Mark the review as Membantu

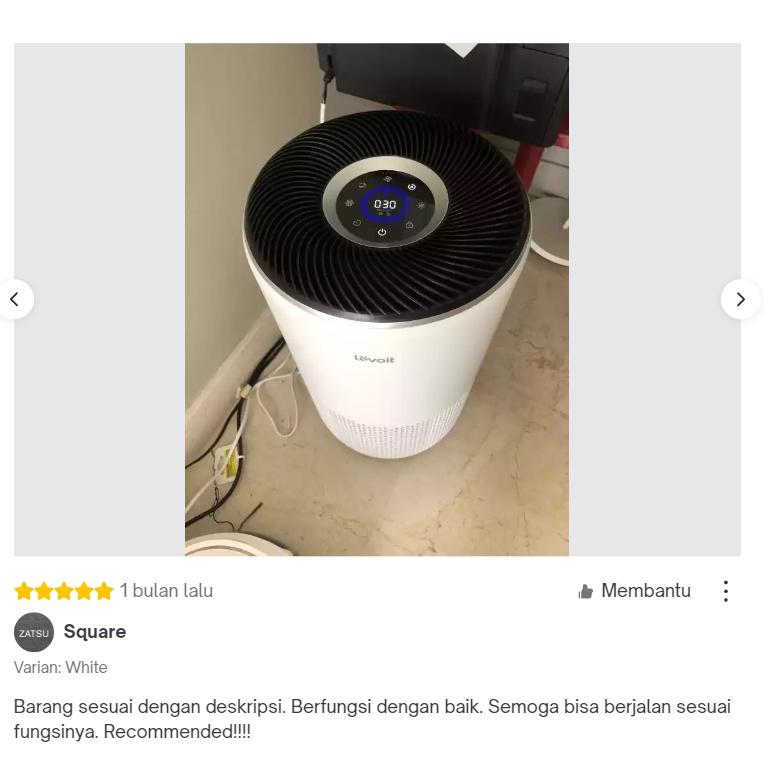click(634, 591)
